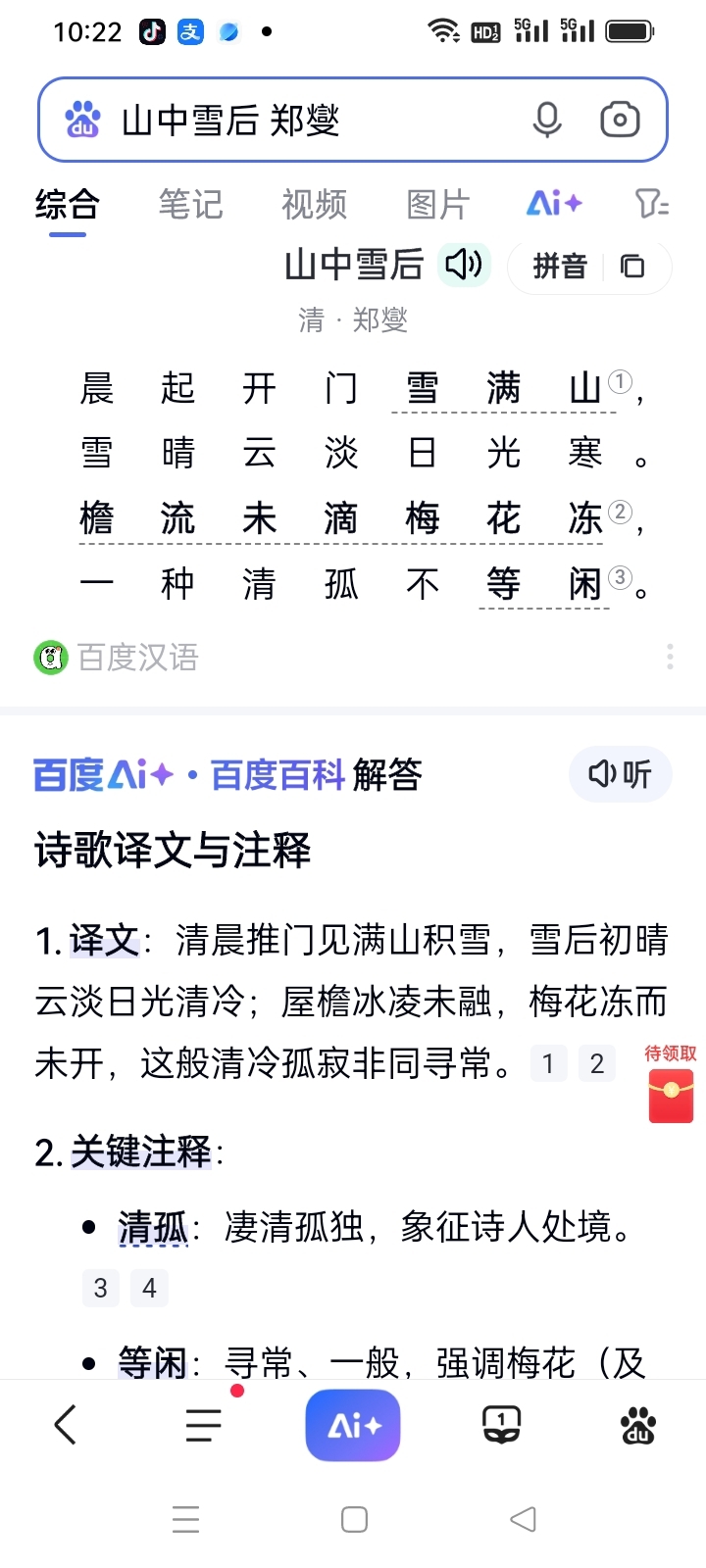Play the poem audio reading
Screen dimensions: 706x1568
pyautogui.click(x=464, y=265)
